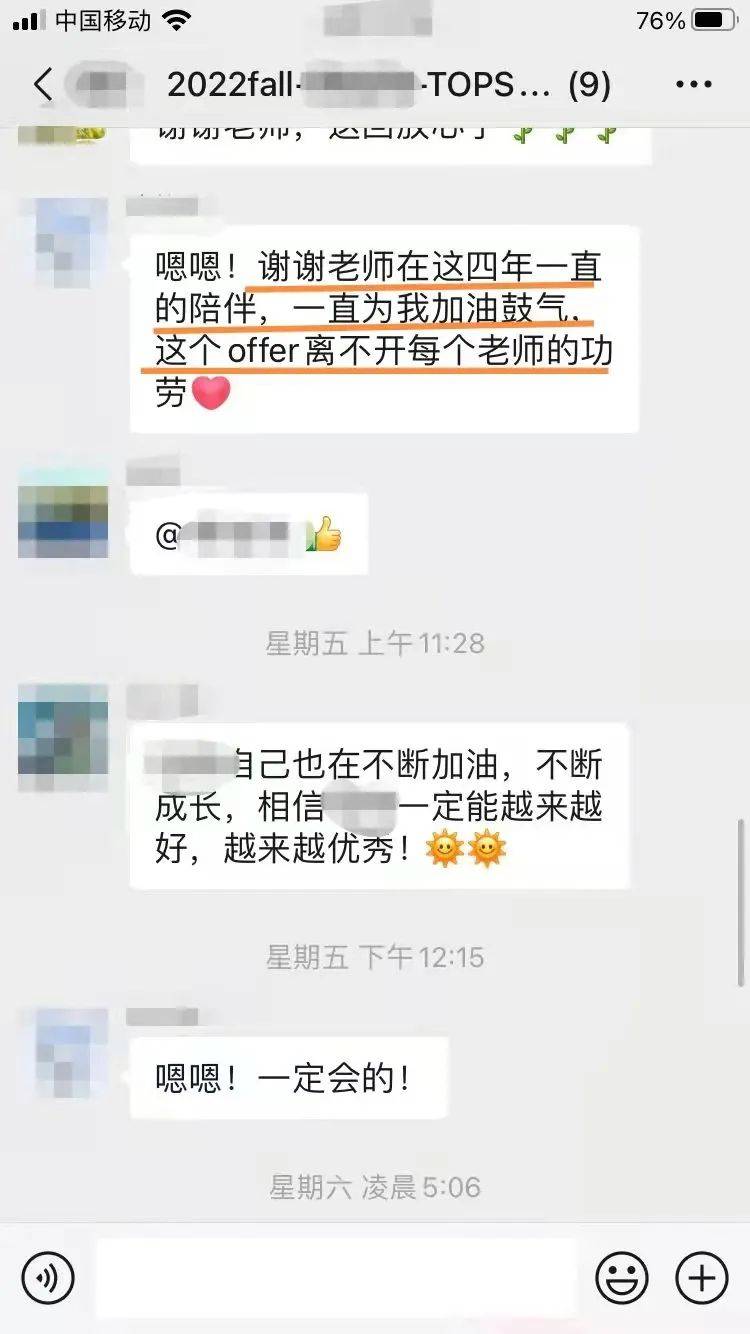Go back to the chat list
Image resolution: width=750 pixels, height=1334 pixels.
tap(43, 84)
